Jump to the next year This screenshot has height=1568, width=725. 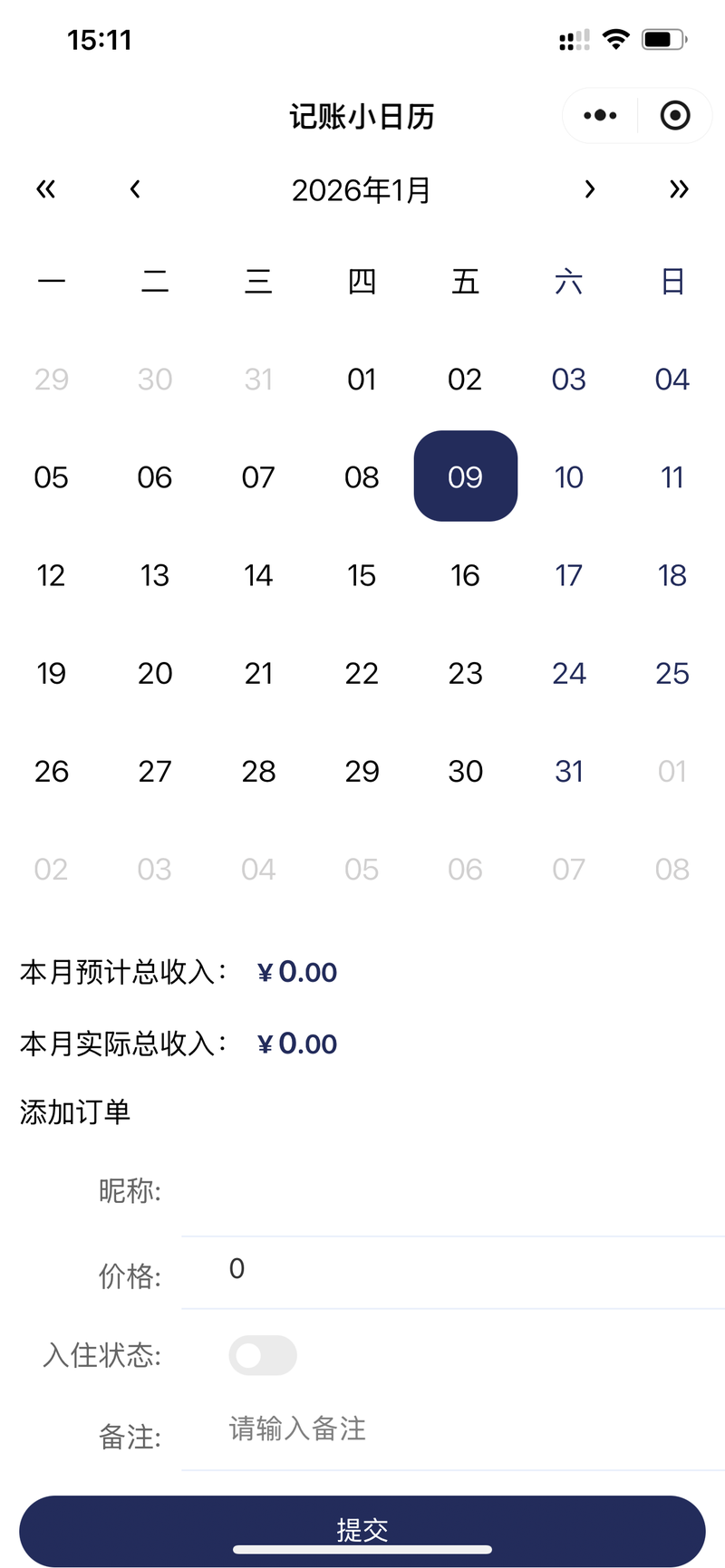coord(679,189)
